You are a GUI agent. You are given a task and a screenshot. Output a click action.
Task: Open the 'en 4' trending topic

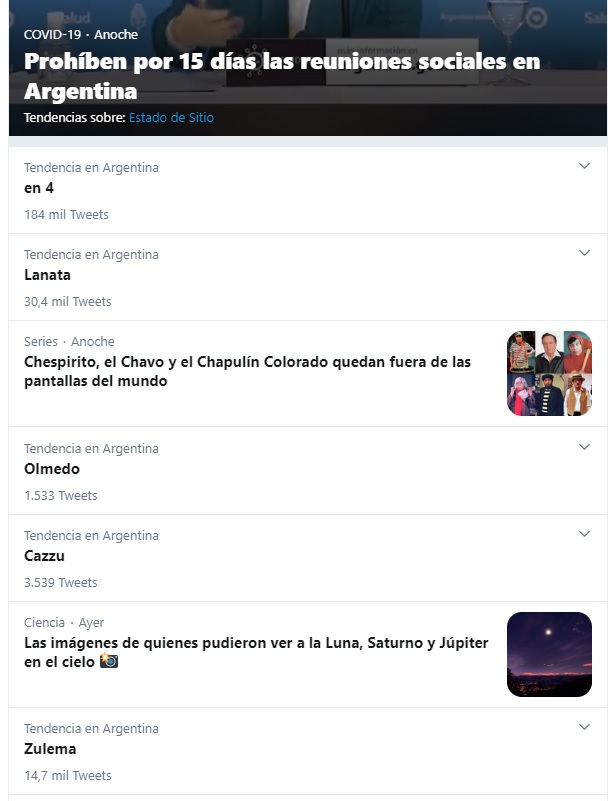[x=40, y=188]
